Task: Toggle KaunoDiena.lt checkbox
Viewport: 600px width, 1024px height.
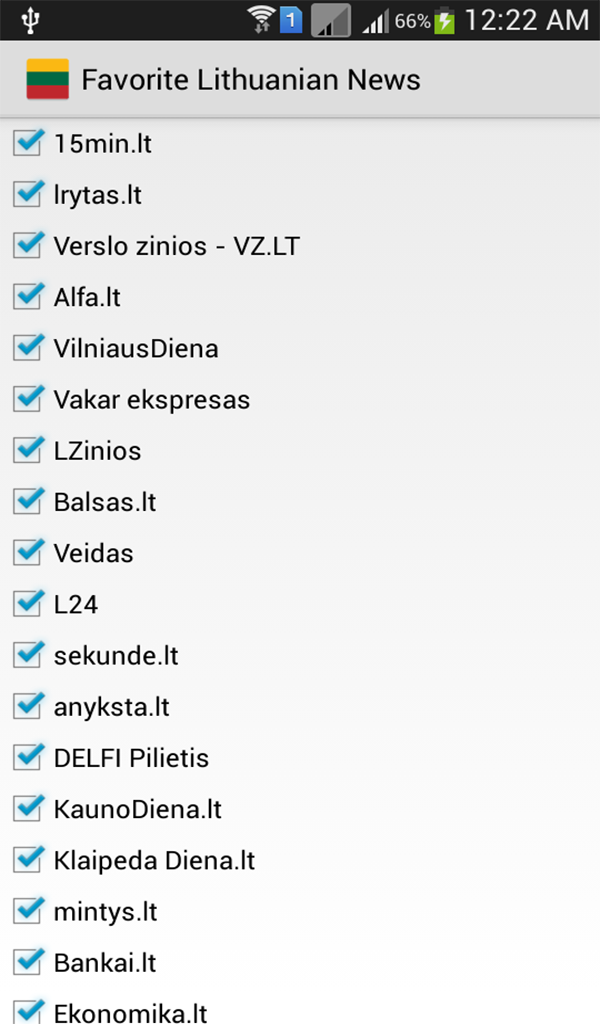Action: pyautogui.click(x=27, y=809)
